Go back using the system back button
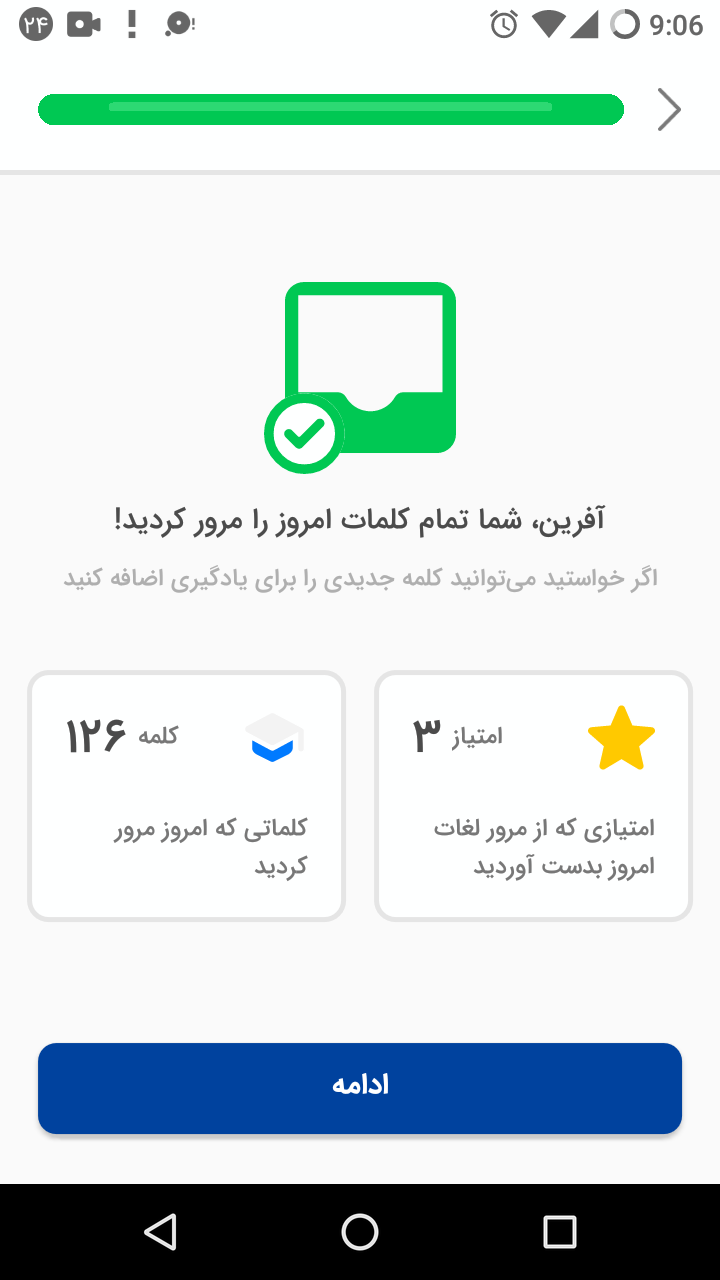720x1280 pixels. (160, 1232)
